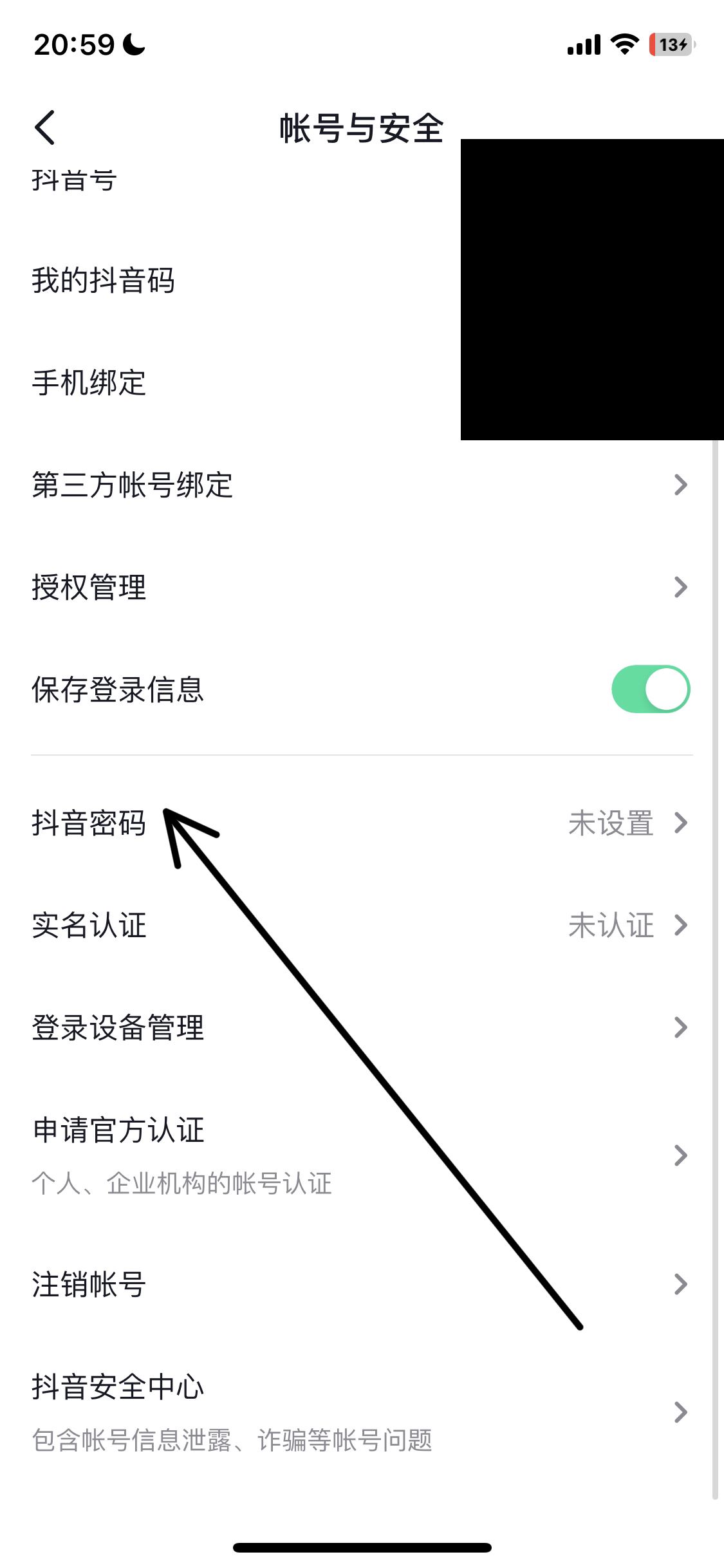The width and height of the screenshot is (724, 1568).
Task: Open 实名认证 verification page
Action: pyautogui.click(x=88, y=927)
